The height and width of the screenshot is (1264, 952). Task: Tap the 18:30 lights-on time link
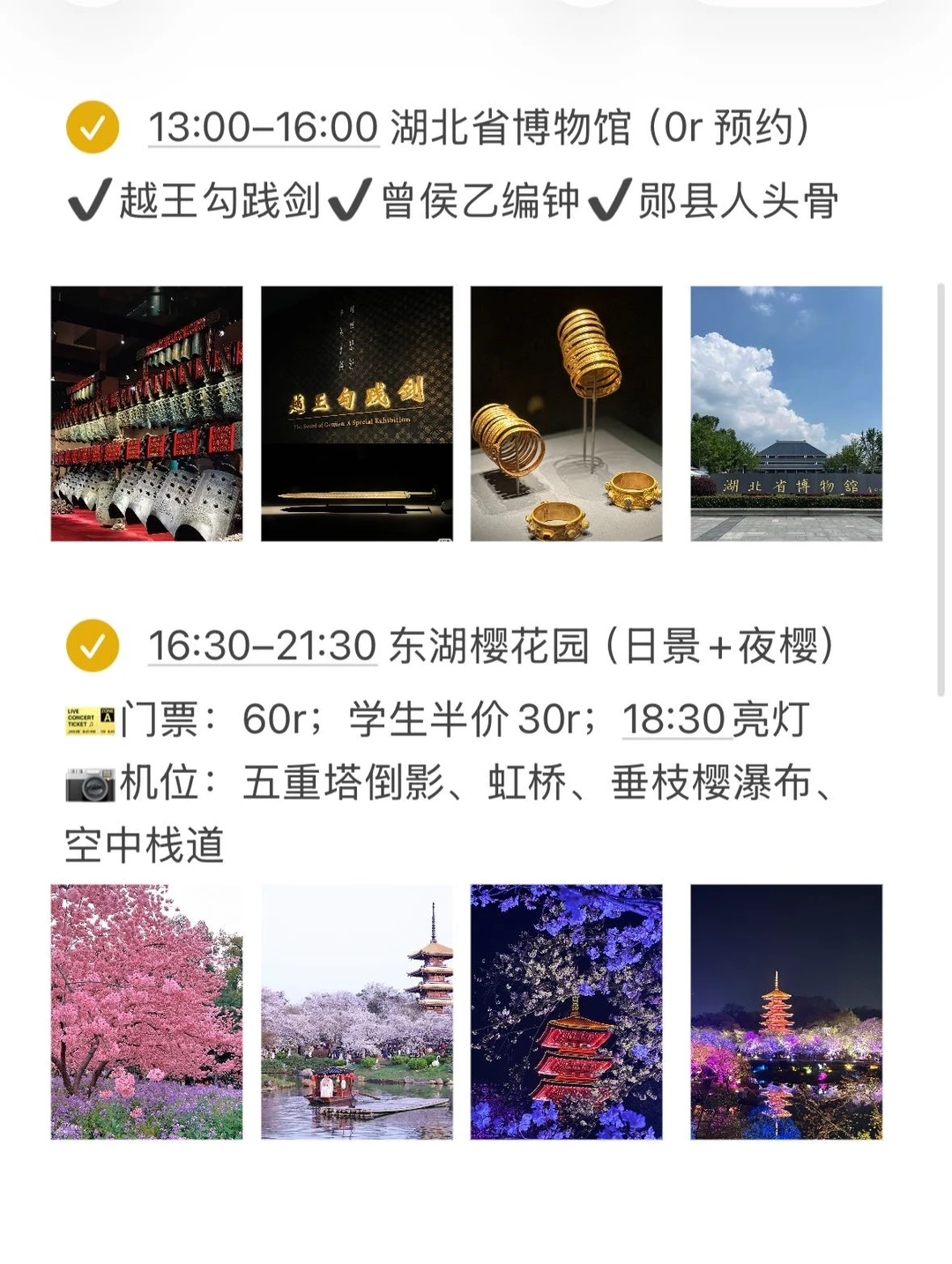pos(674,719)
